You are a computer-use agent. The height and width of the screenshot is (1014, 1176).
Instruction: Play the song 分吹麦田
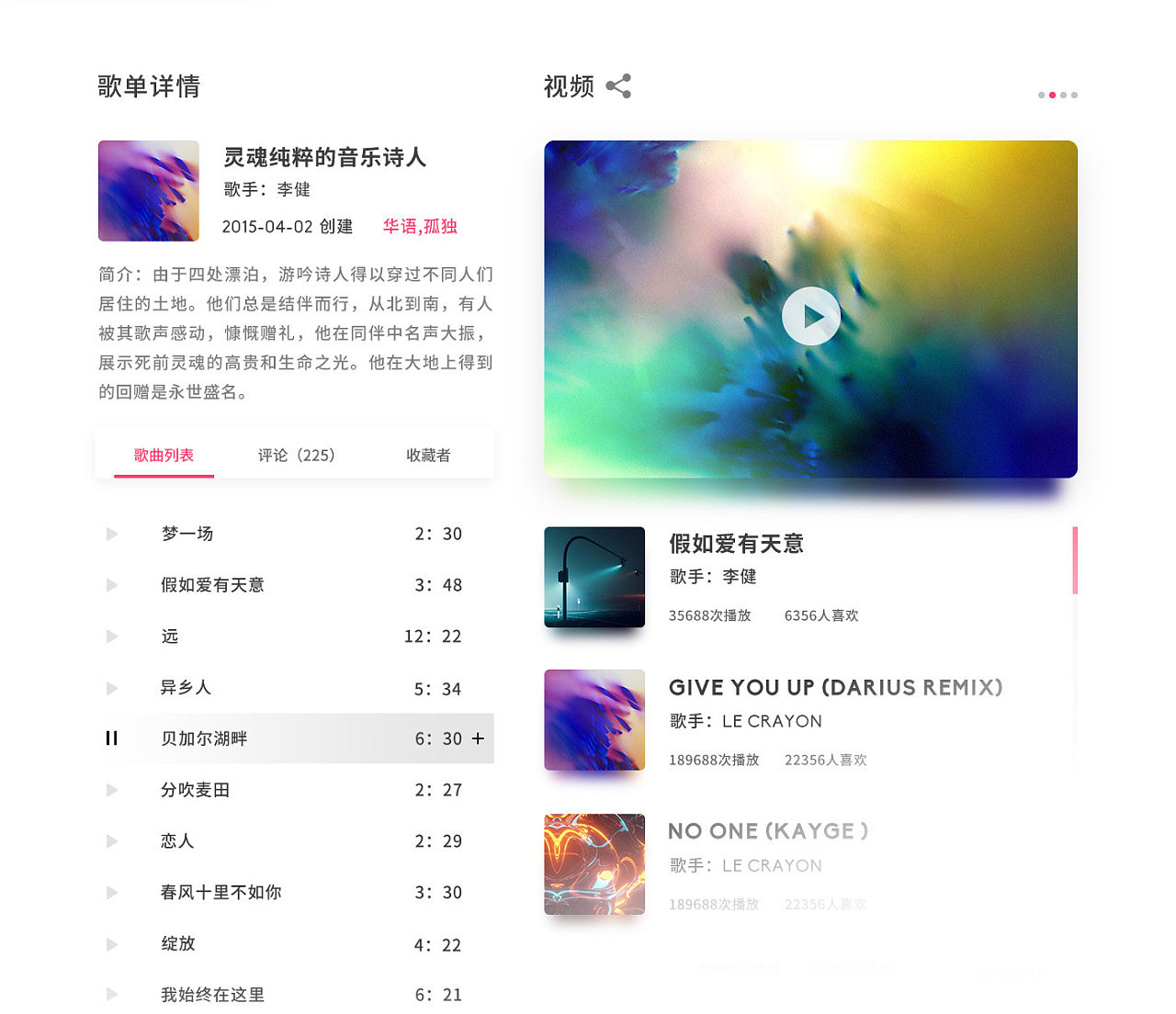pyautogui.click(x=112, y=790)
